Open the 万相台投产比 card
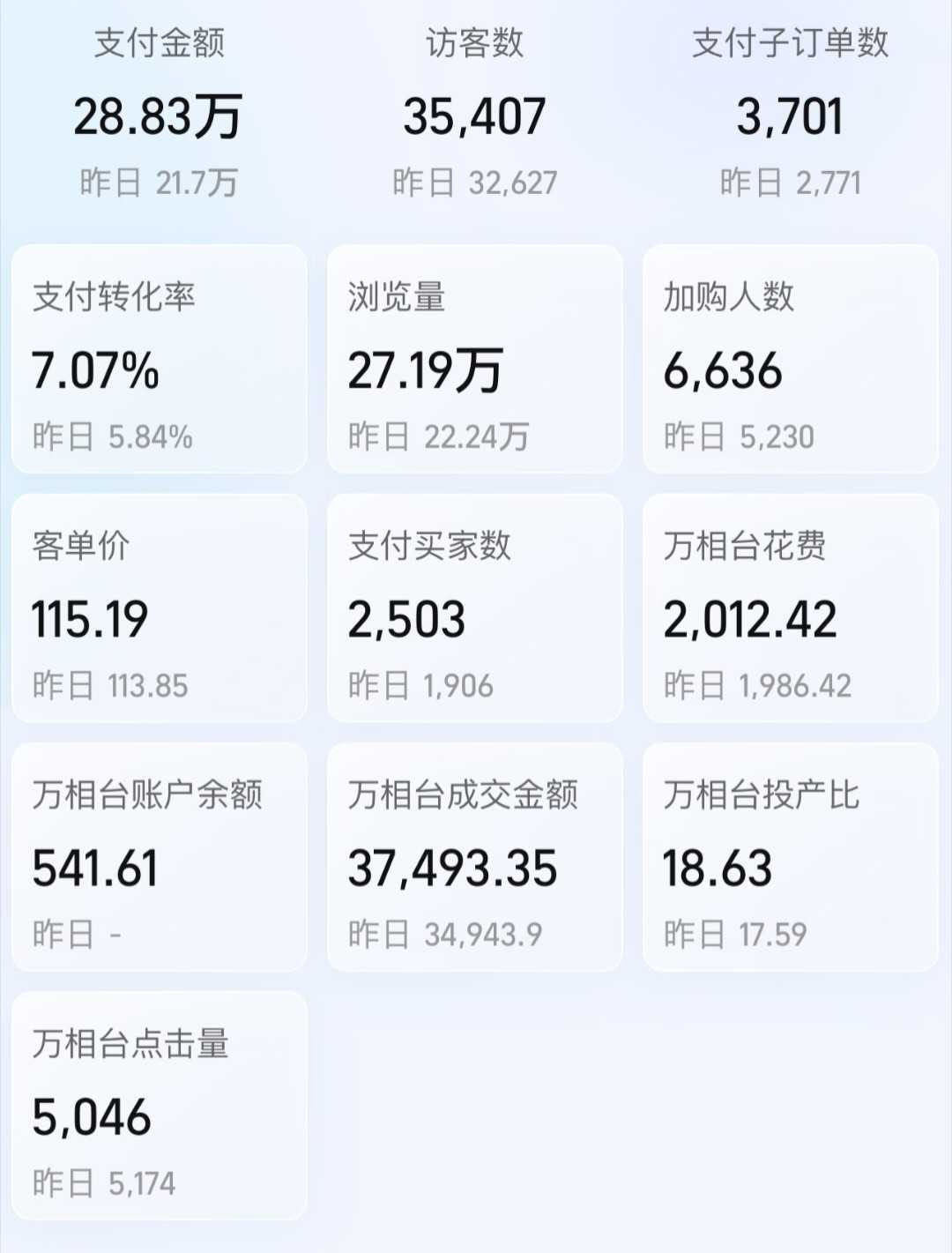952x1253 pixels. (x=790, y=857)
